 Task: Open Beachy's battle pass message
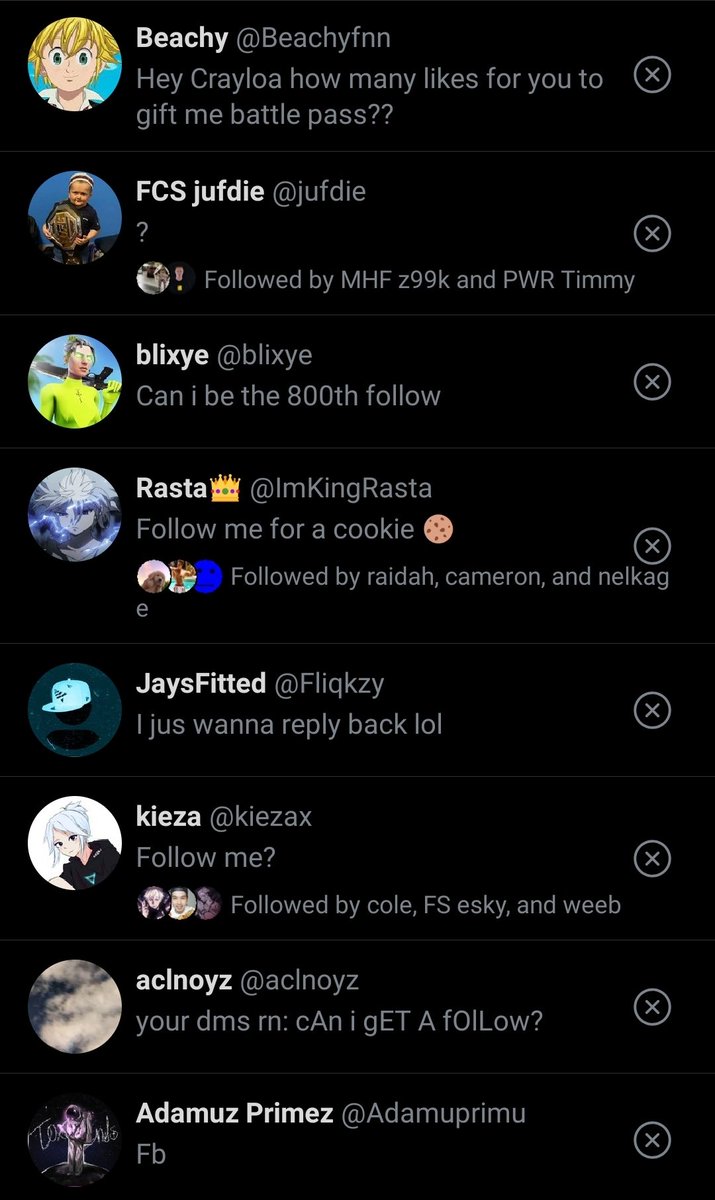tap(369, 96)
